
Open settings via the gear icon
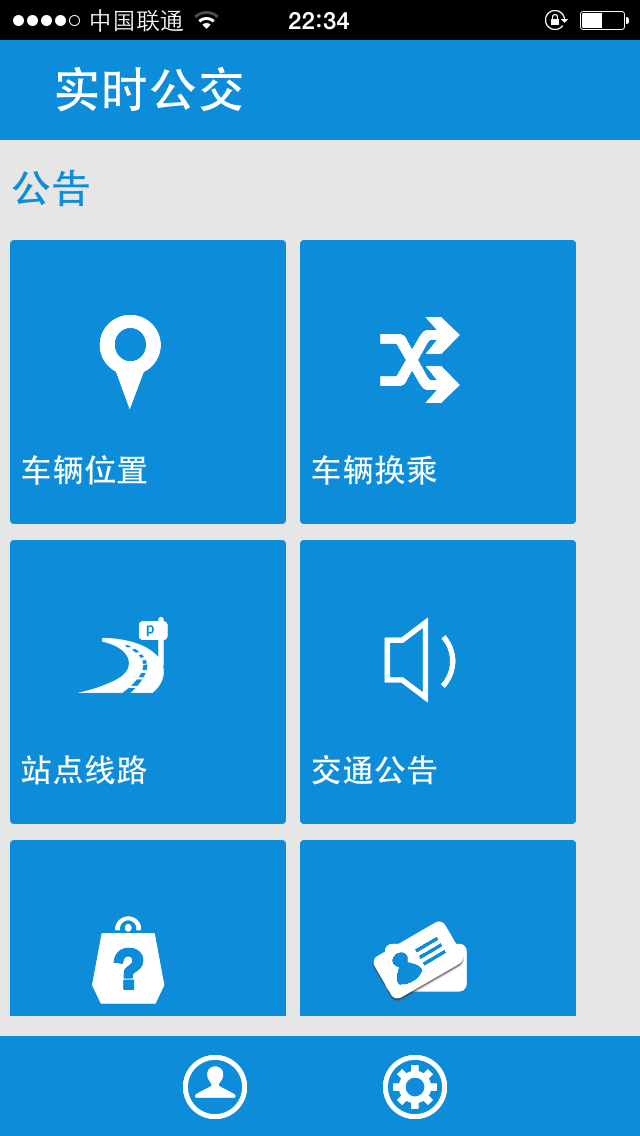tap(415, 1087)
